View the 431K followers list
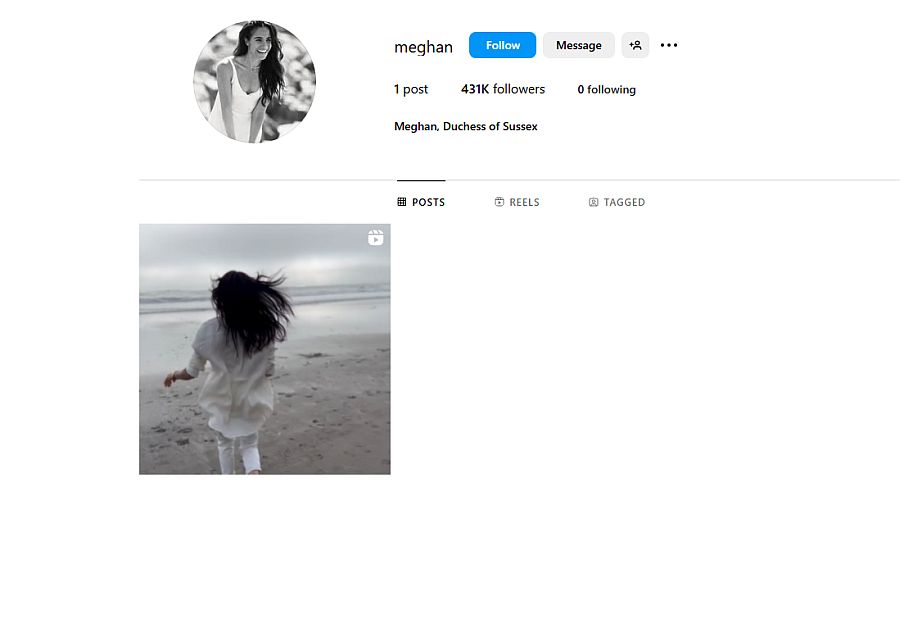900x619 pixels. 502,89
